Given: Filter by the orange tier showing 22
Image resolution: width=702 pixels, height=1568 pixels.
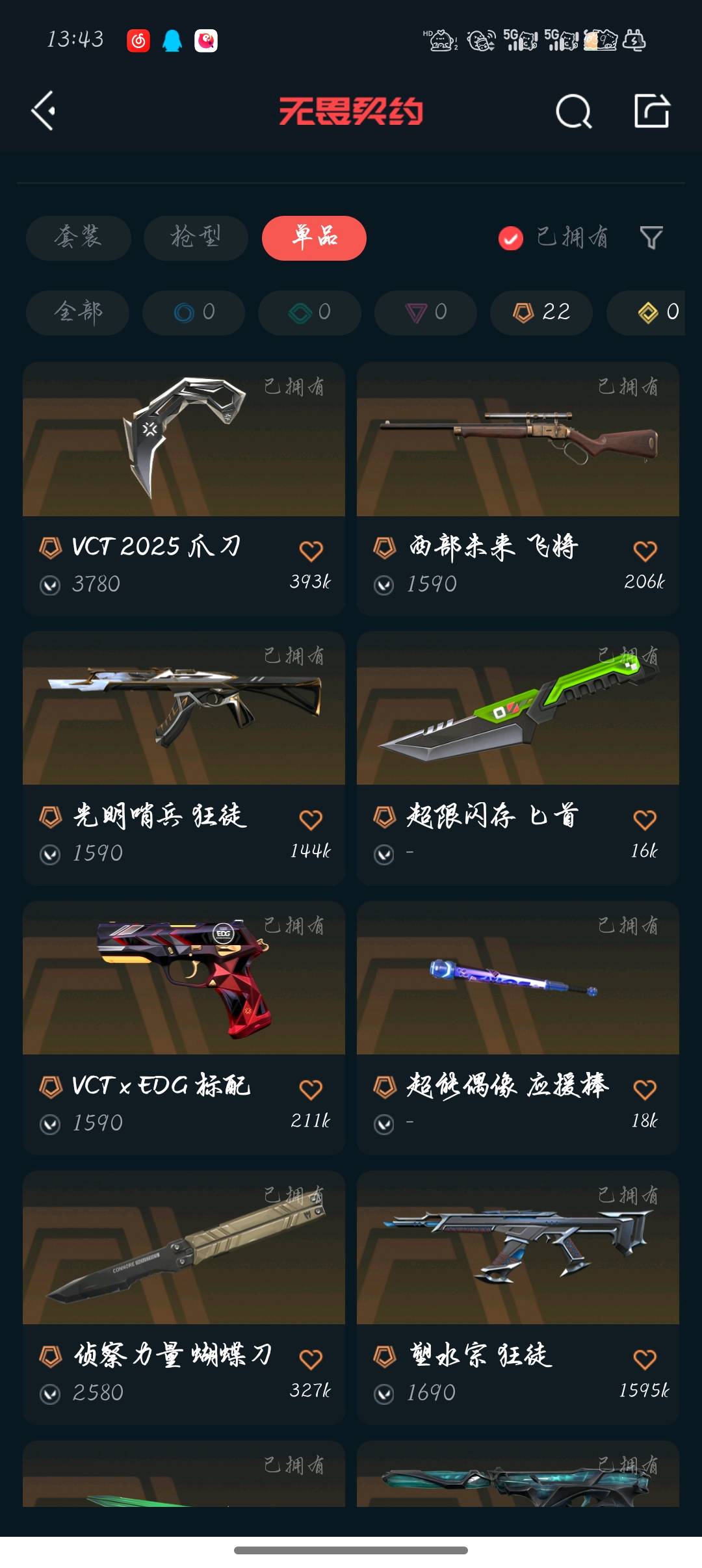Looking at the screenshot, I should point(541,312).
